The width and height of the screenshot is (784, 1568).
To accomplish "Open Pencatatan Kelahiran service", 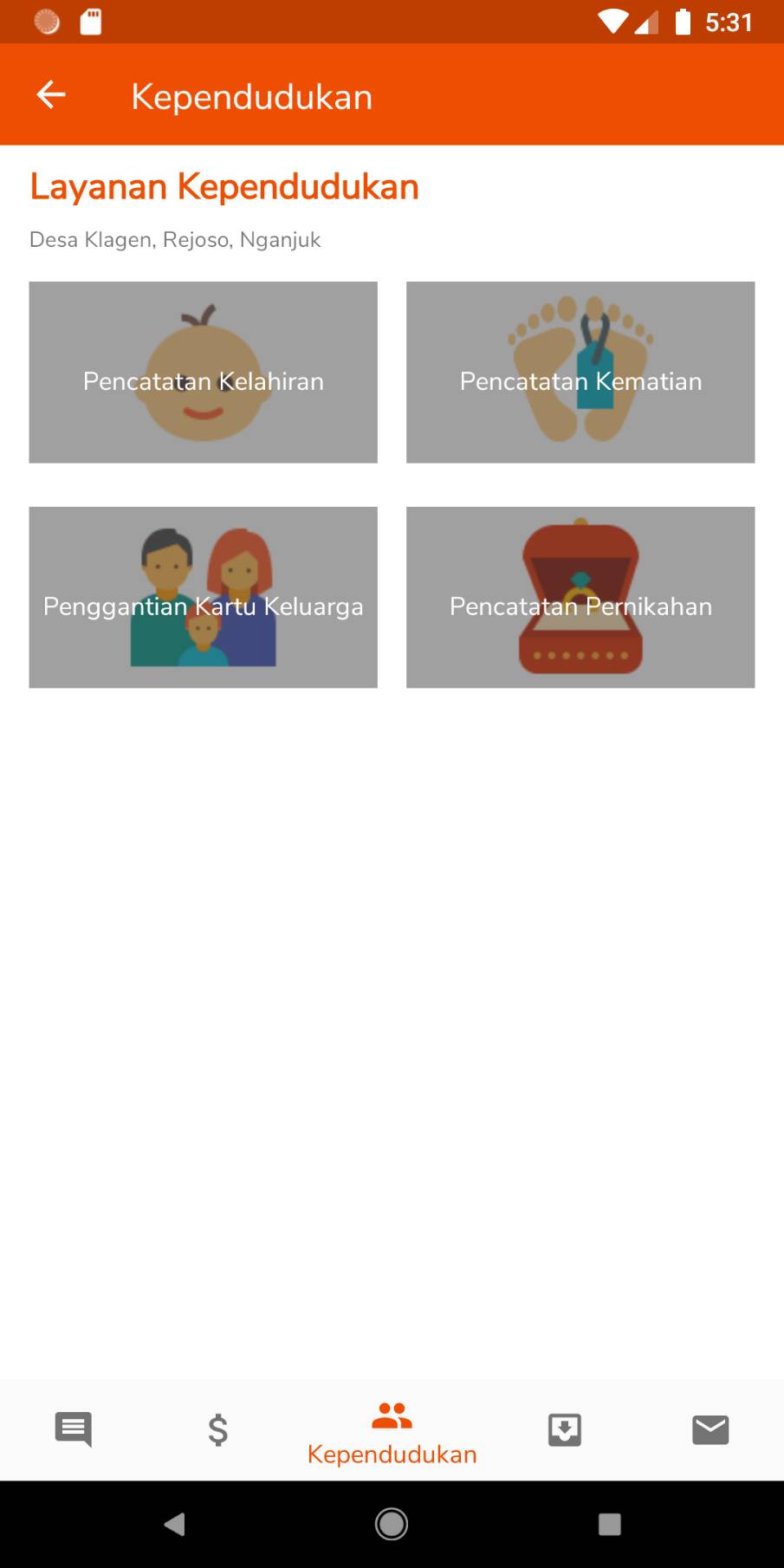I will tap(203, 373).
